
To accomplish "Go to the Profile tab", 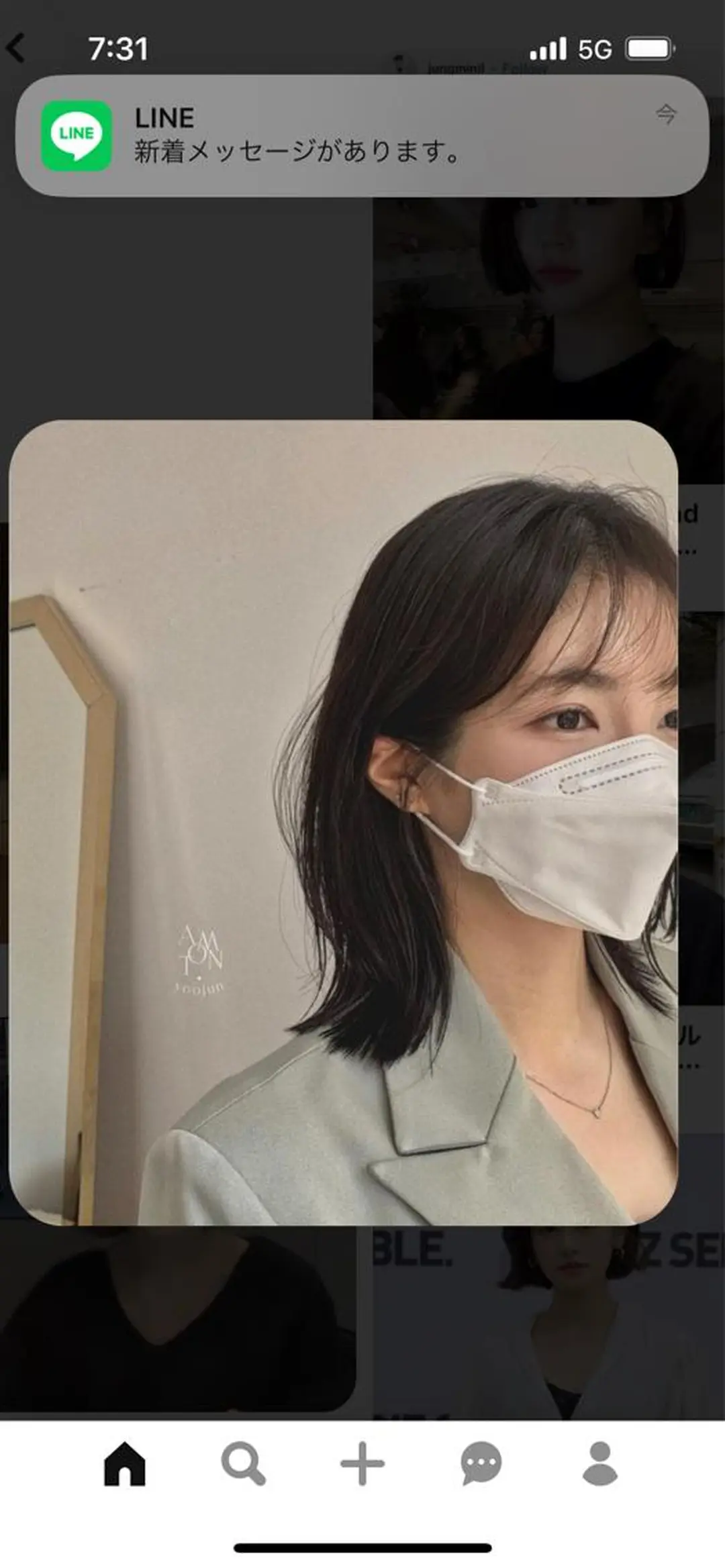I will point(599,1463).
